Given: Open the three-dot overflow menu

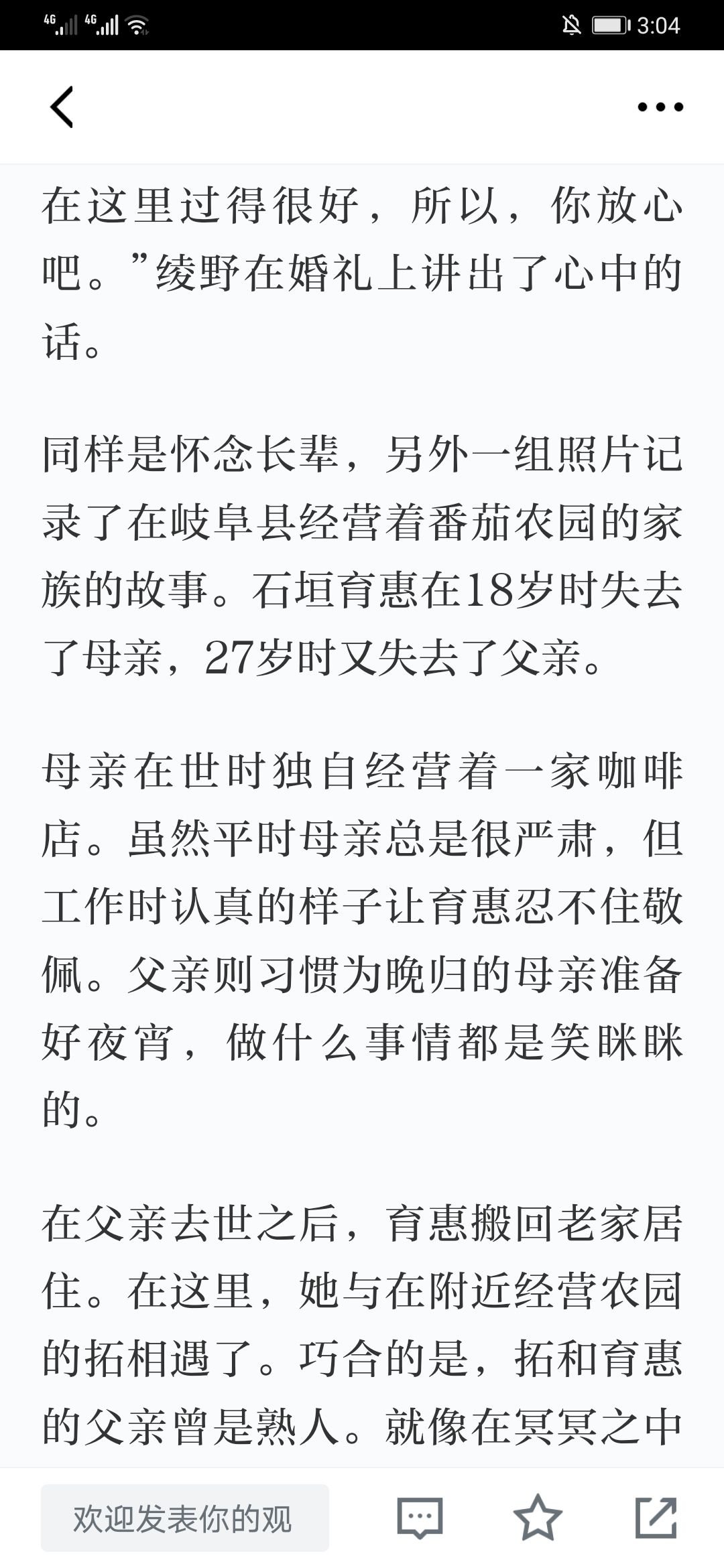Looking at the screenshot, I should (x=660, y=107).
